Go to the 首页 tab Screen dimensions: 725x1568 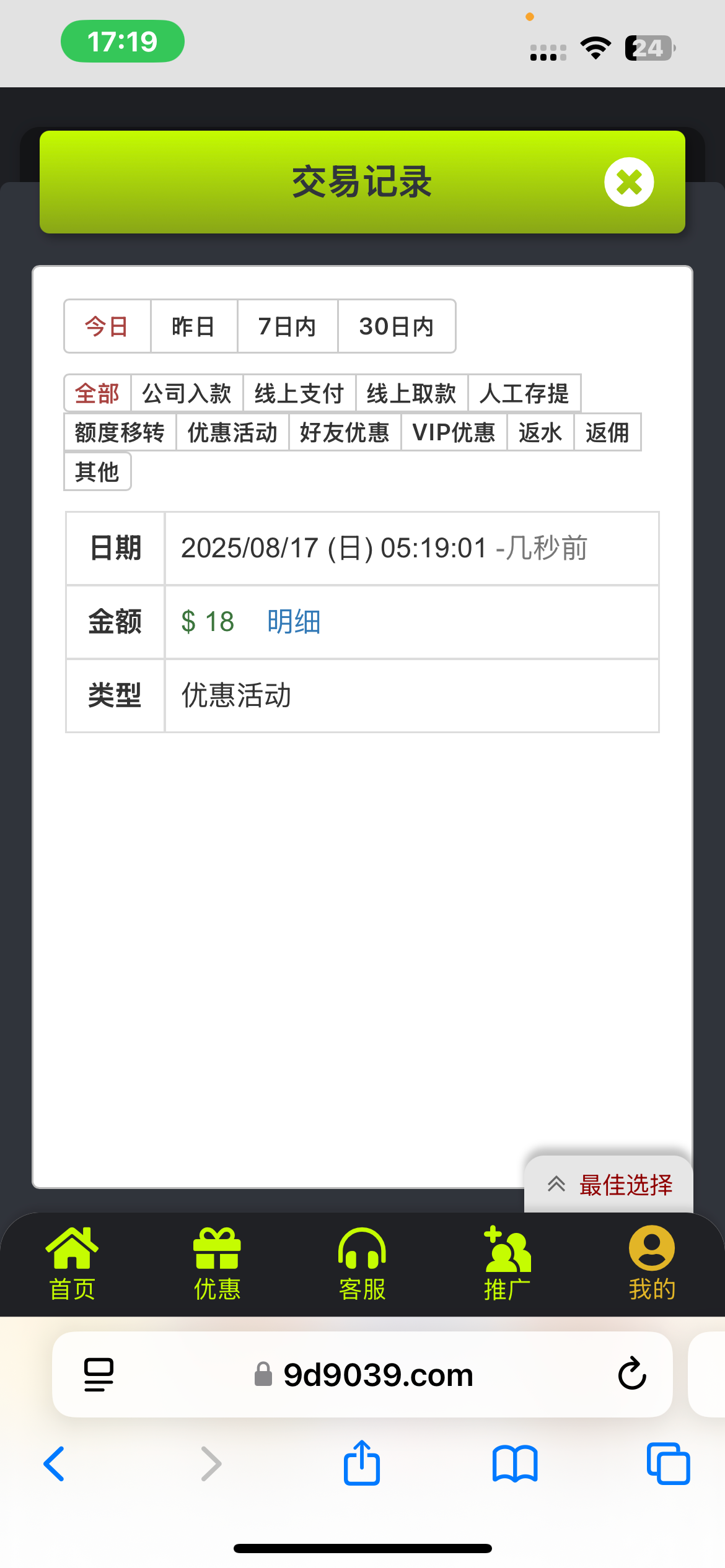72,1263
